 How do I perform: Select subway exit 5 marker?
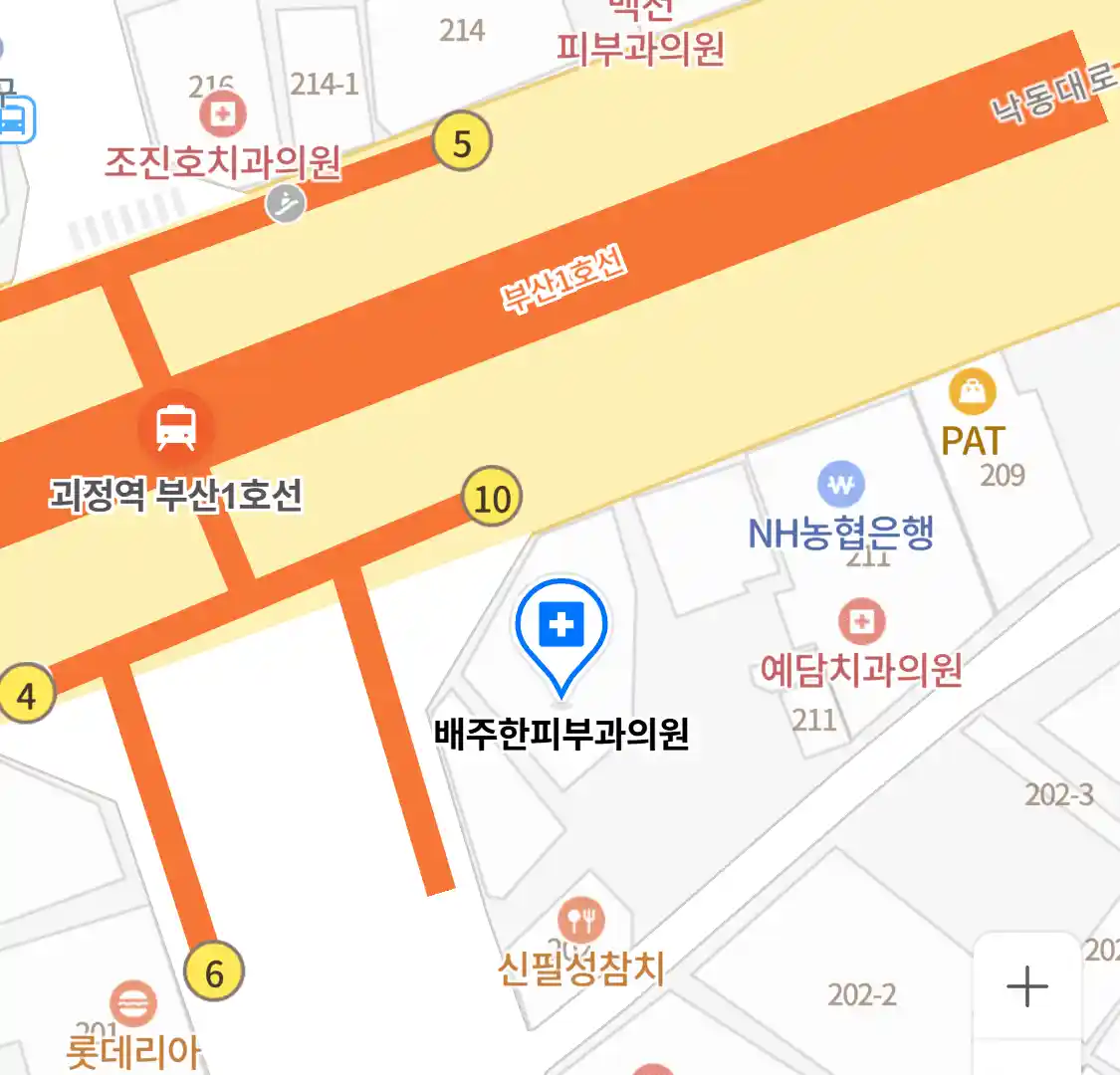click(462, 142)
